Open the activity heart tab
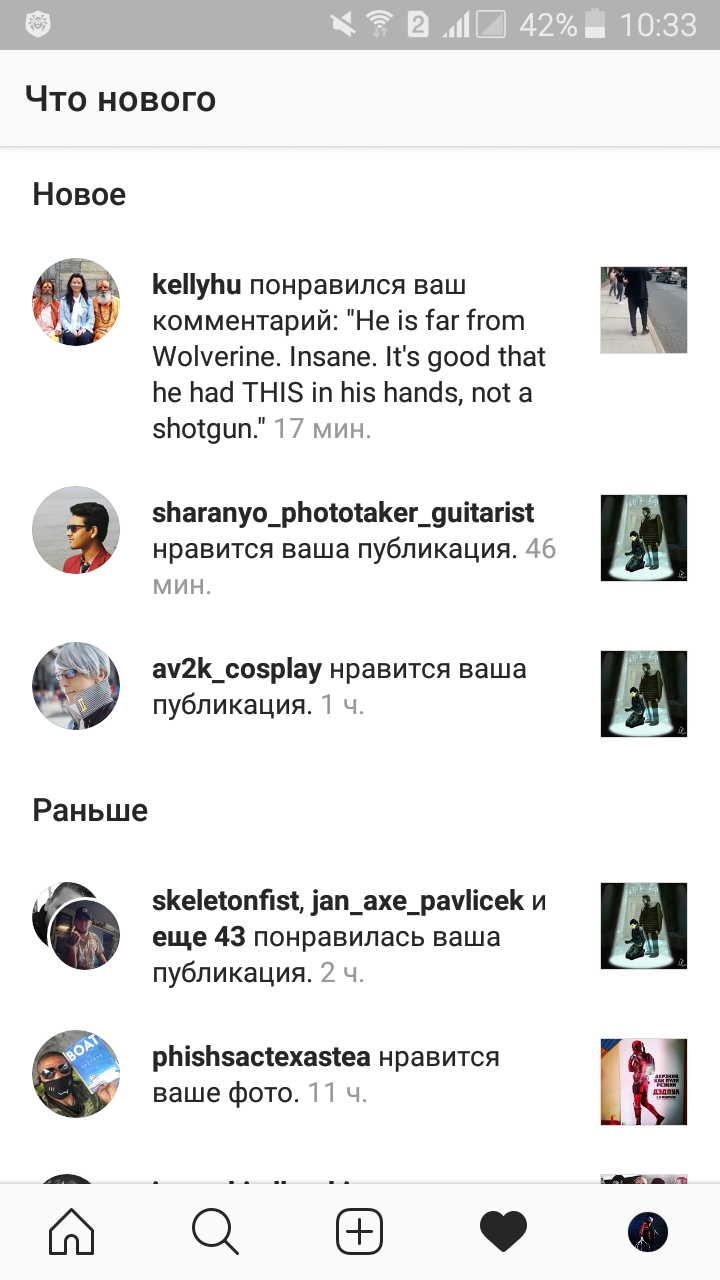 click(503, 1232)
